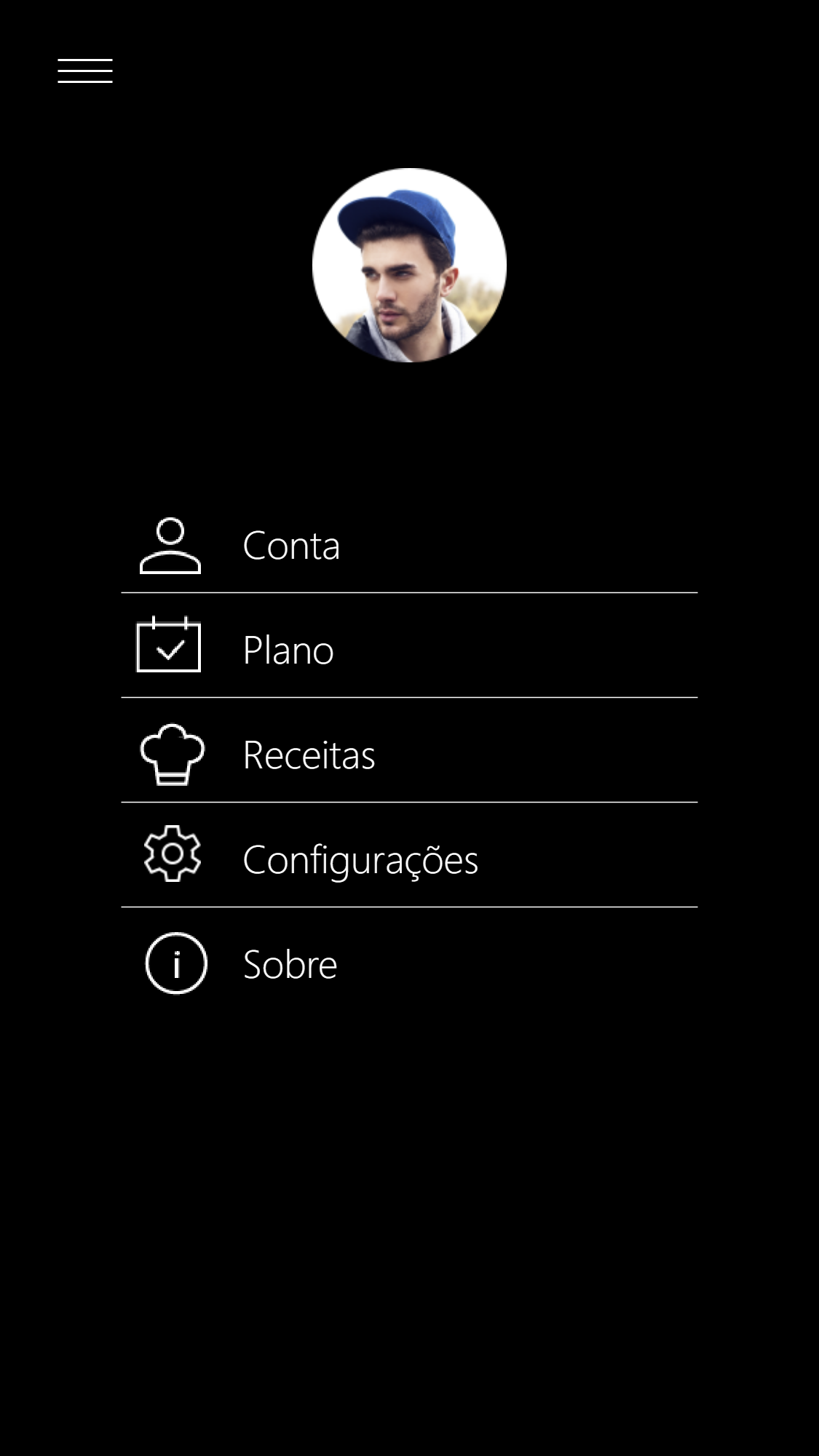
Task: Go to Plano section
Action: (288, 650)
